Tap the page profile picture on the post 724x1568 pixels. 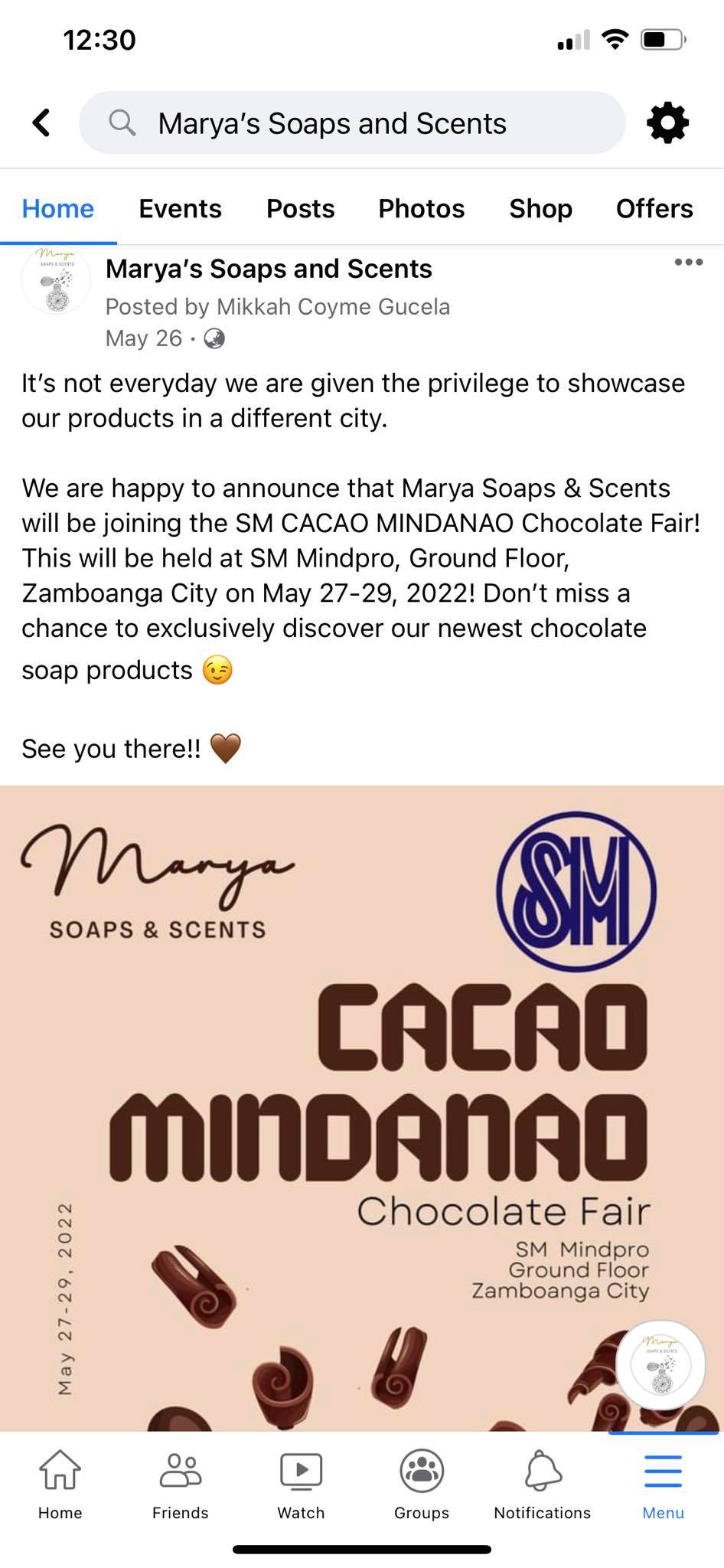point(56,280)
